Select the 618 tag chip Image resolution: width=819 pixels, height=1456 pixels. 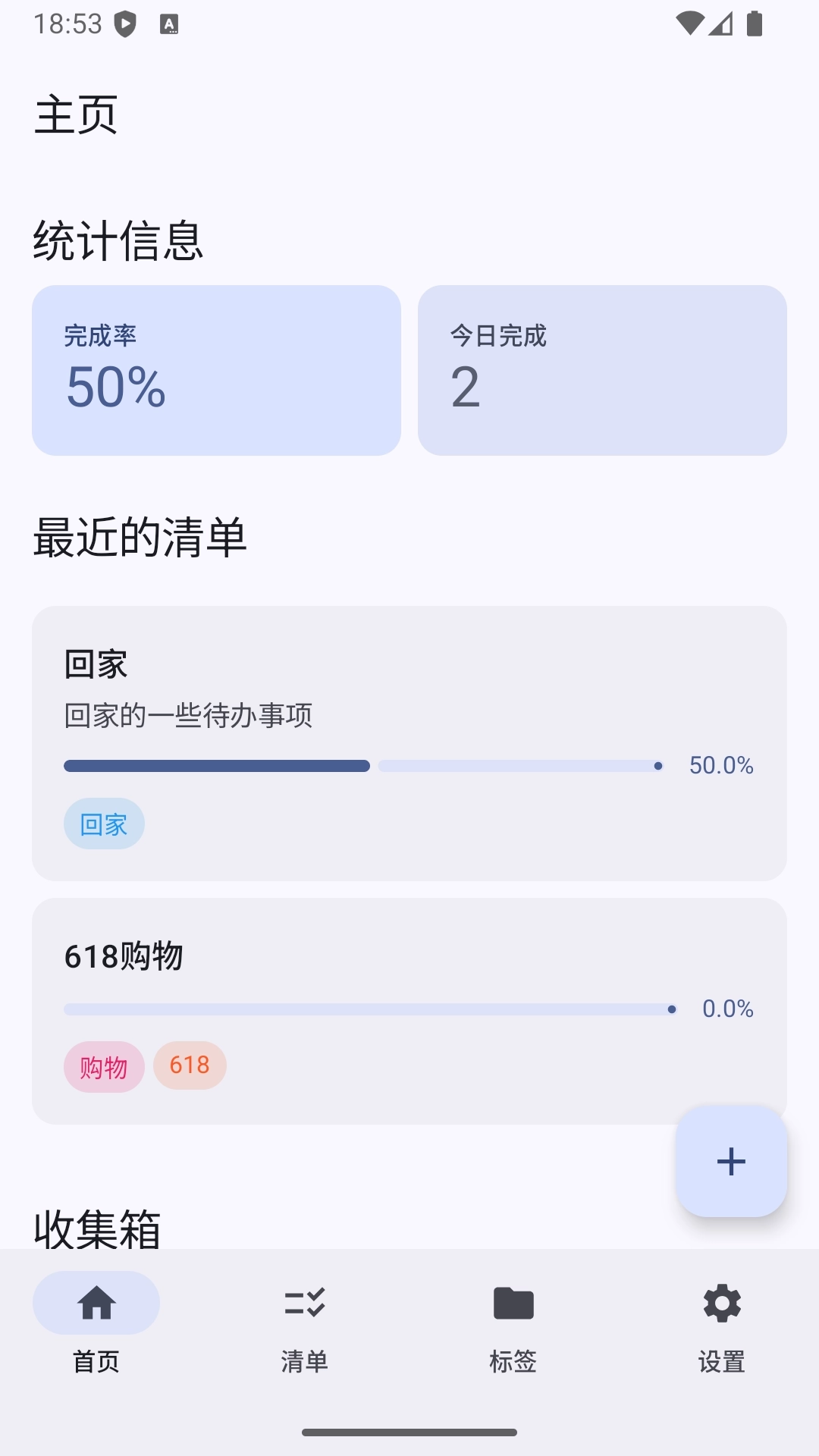(189, 1065)
